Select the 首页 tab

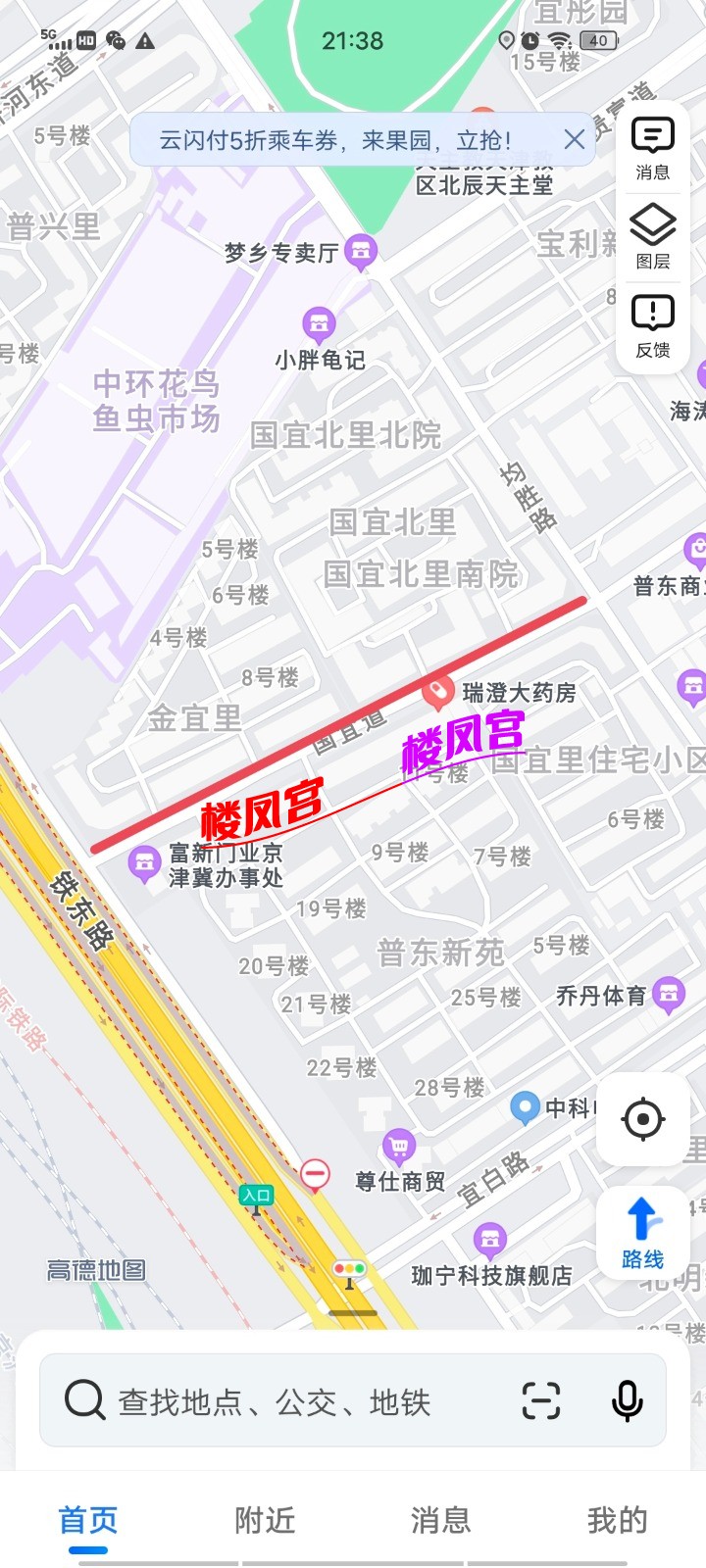(x=88, y=1520)
